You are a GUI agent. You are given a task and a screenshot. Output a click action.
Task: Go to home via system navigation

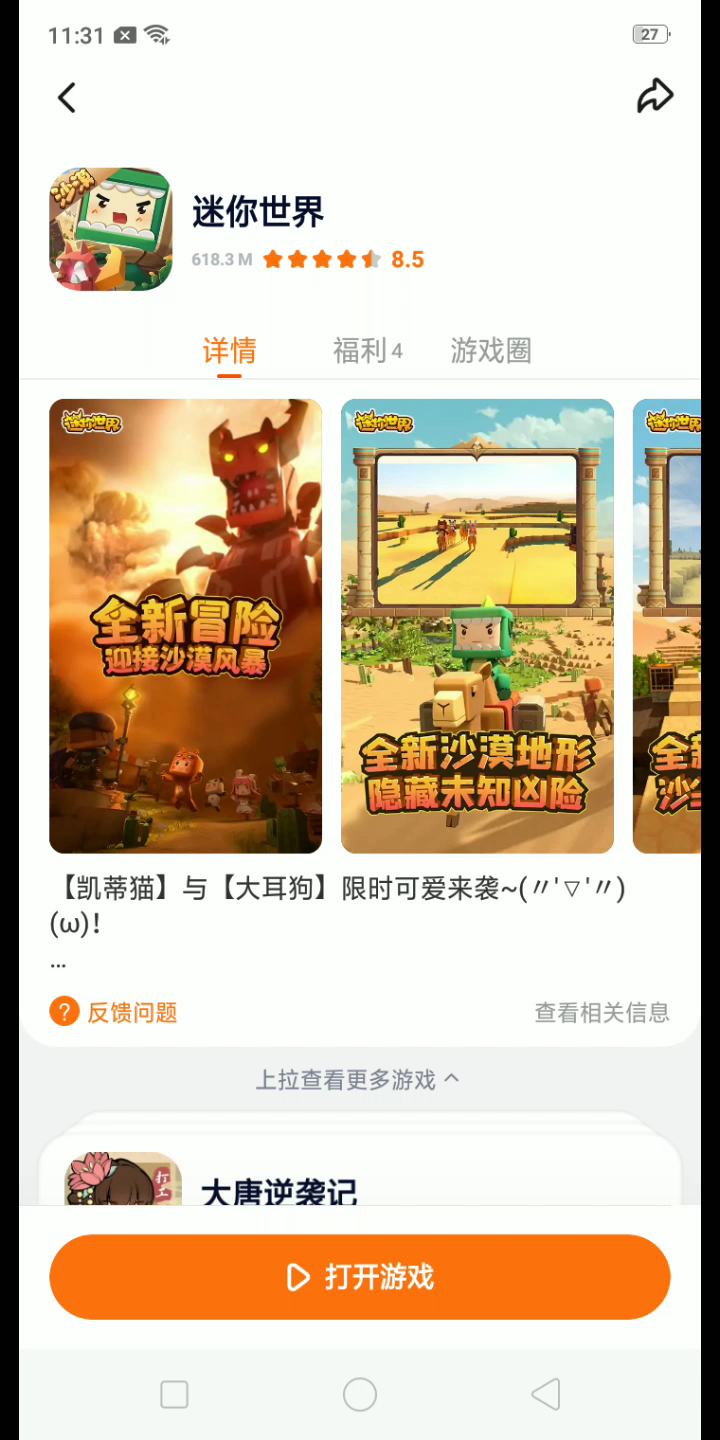coord(360,1394)
